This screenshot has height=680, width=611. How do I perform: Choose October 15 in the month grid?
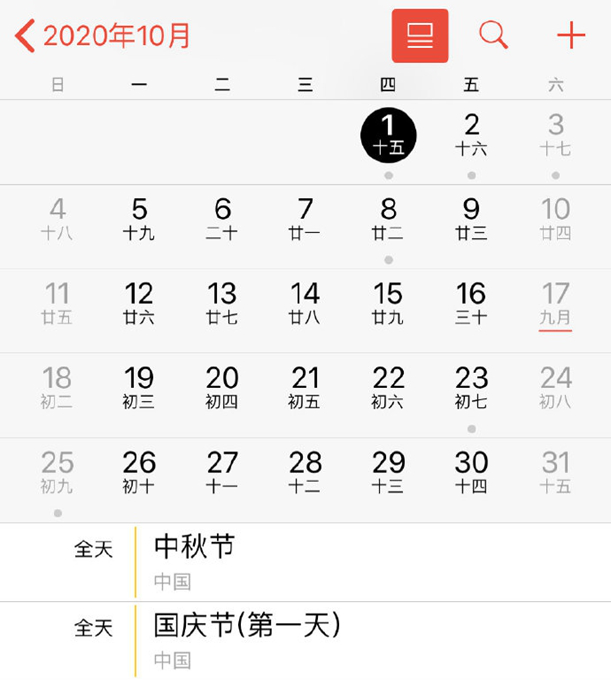[388, 302]
